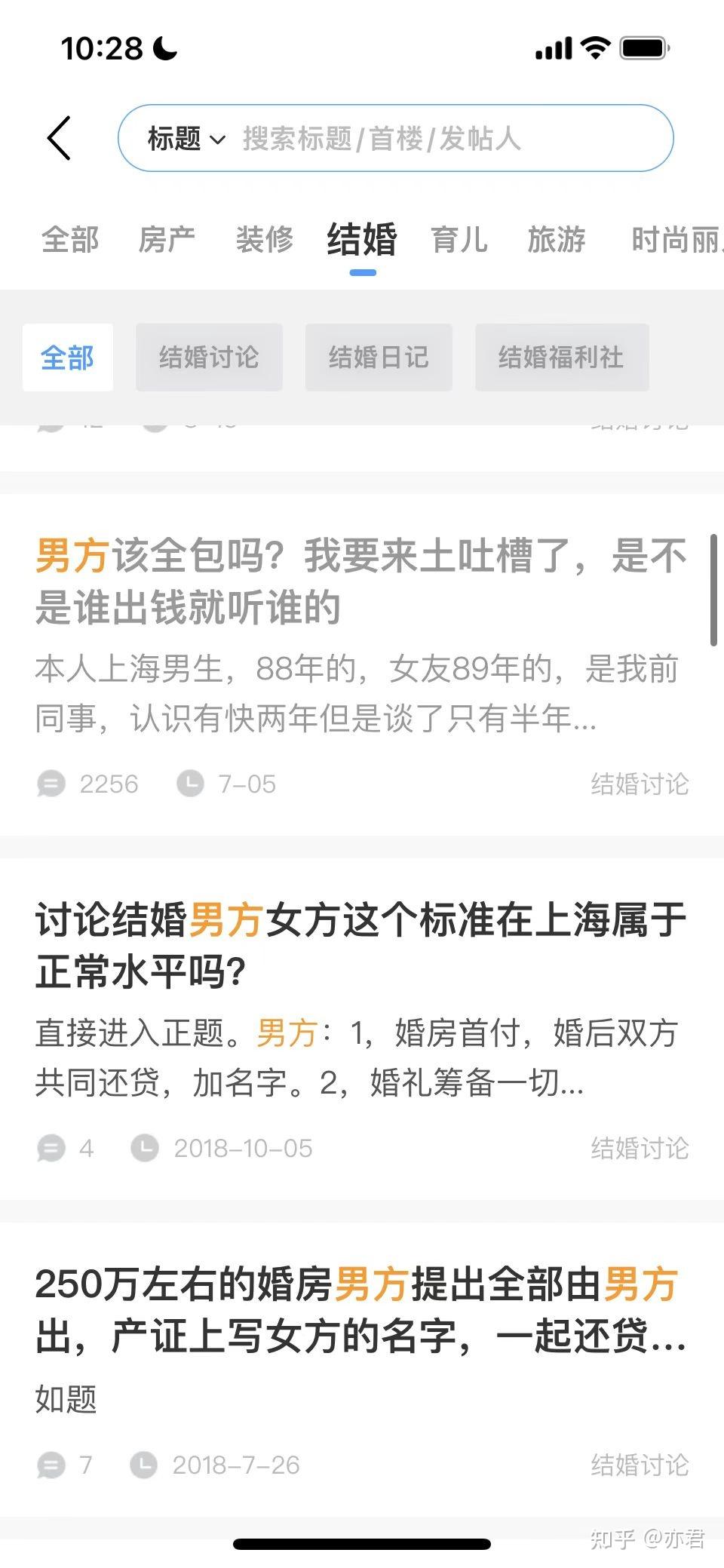Open the 标题 search-scope dropdown

pyautogui.click(x=186, y=139)
